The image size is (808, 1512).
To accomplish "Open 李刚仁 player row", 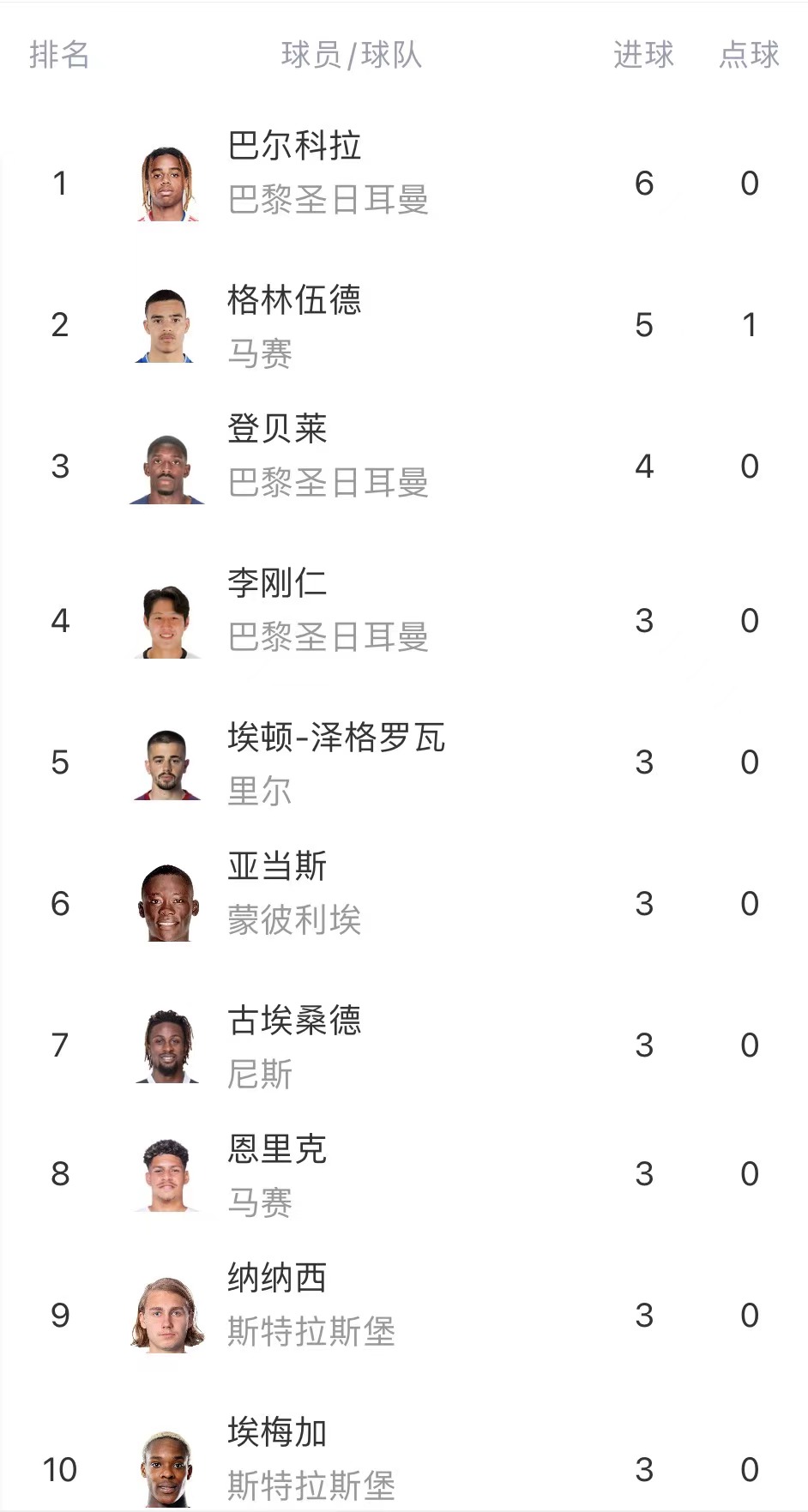I will pyautogui.click(x=404, y=620).
